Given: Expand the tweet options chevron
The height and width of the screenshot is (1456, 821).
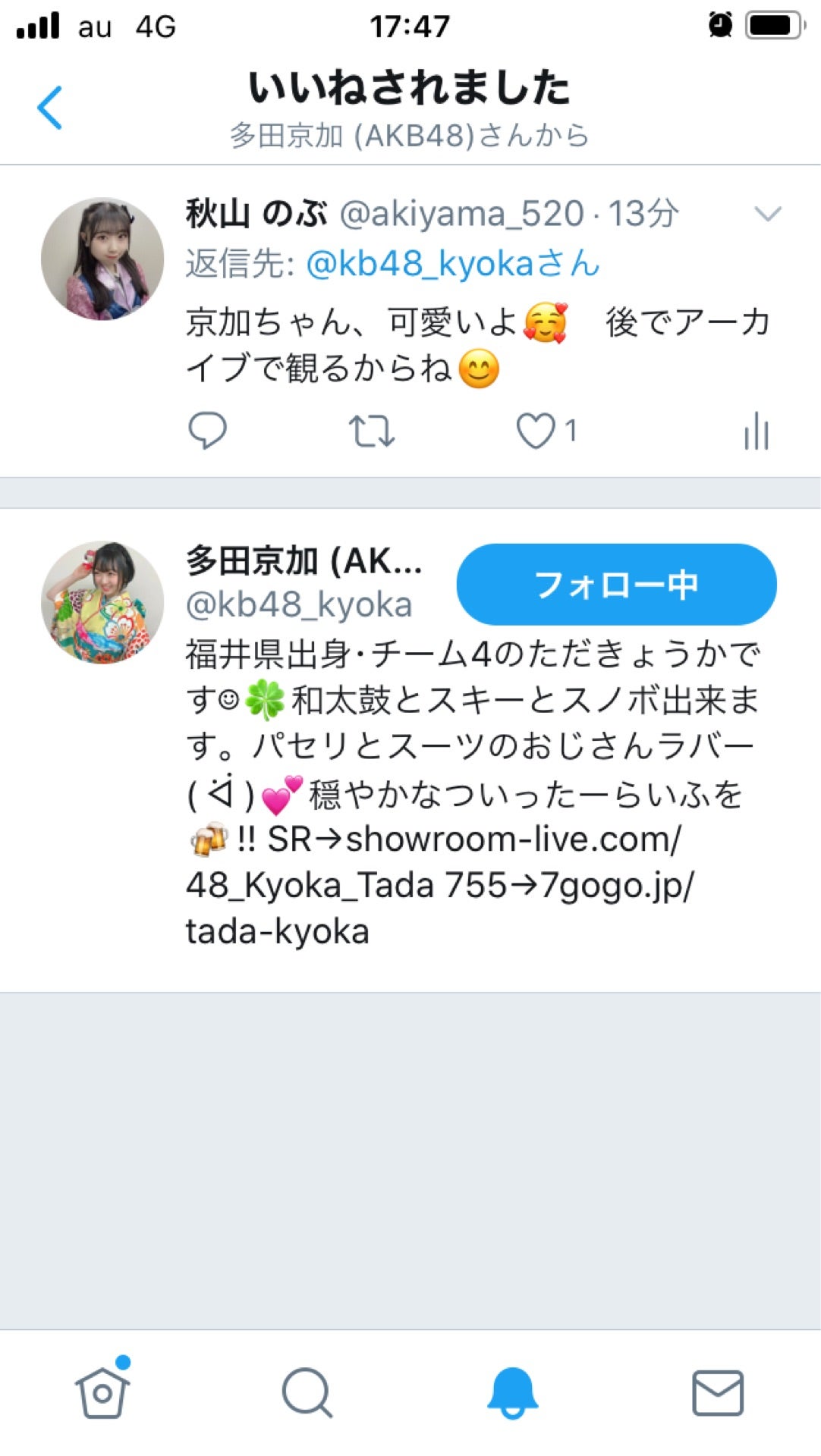Looking at the screenshot, I should click(x=767, y=215).
